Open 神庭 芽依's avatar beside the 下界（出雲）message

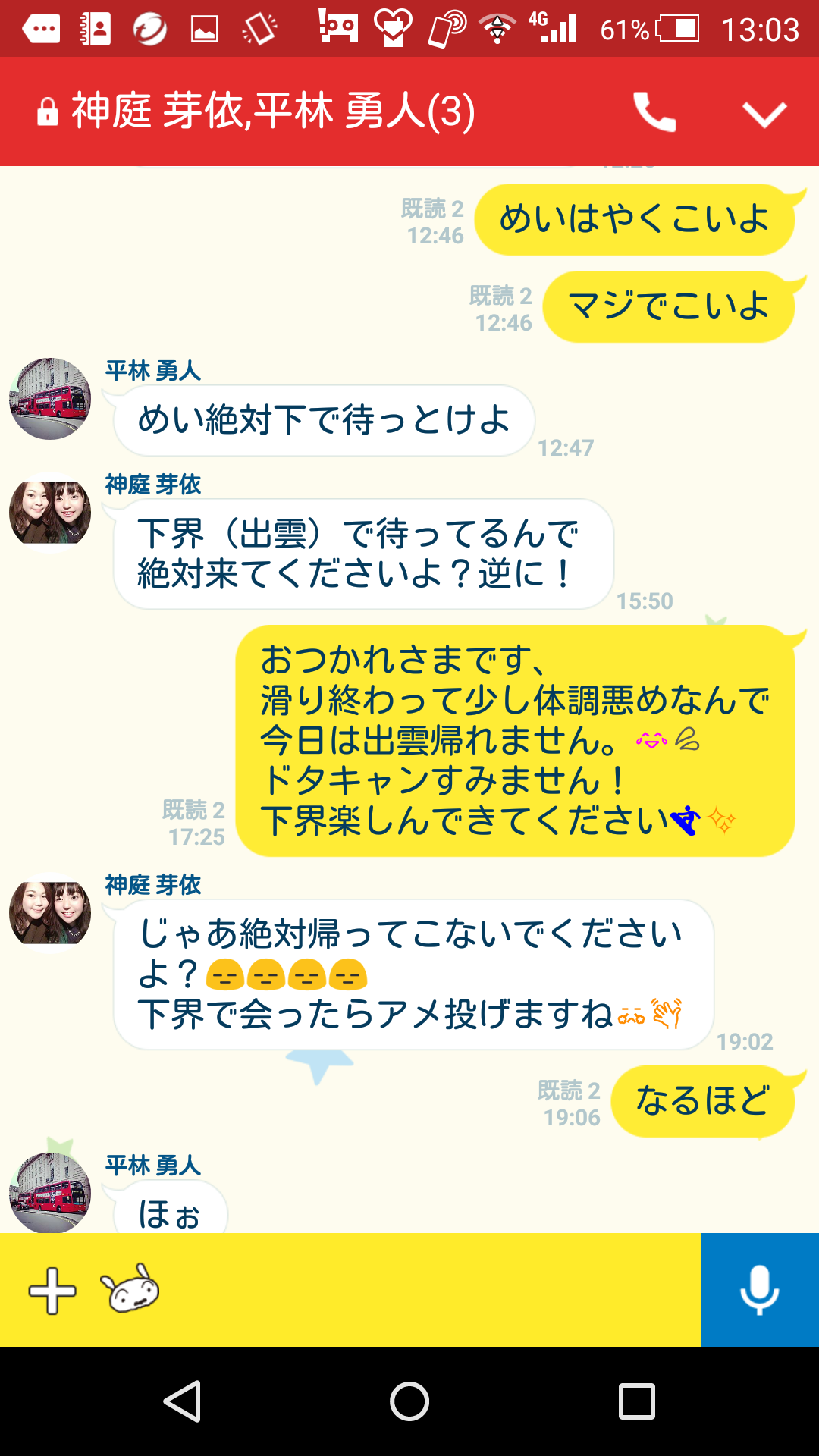pyautogui.click(x=50, y=513)
